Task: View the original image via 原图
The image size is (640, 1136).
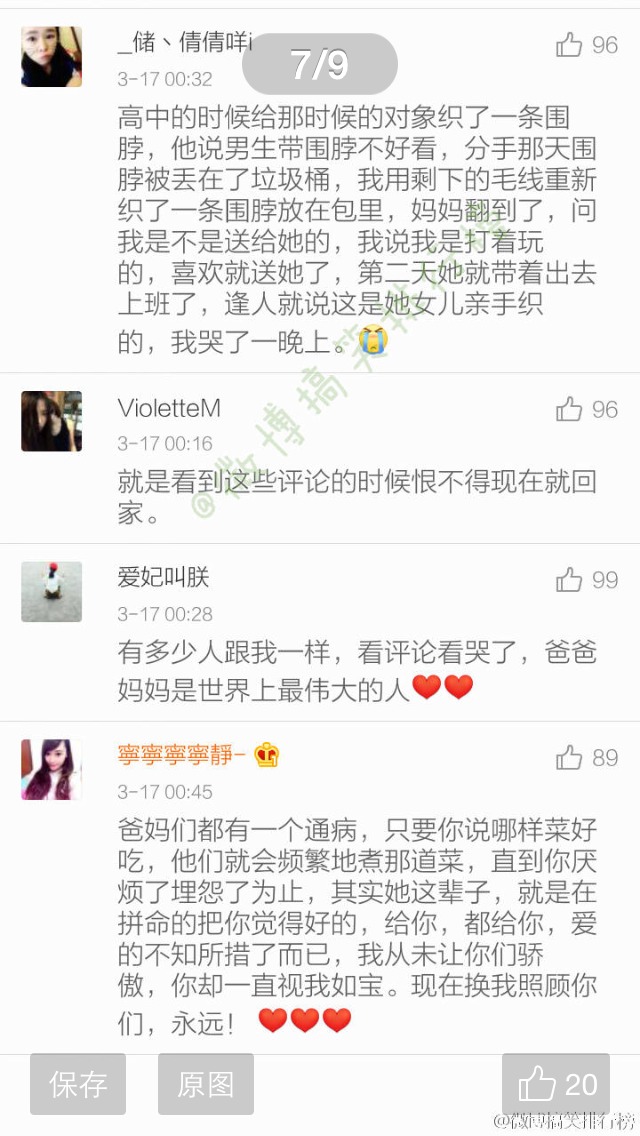Action: 206,1084
